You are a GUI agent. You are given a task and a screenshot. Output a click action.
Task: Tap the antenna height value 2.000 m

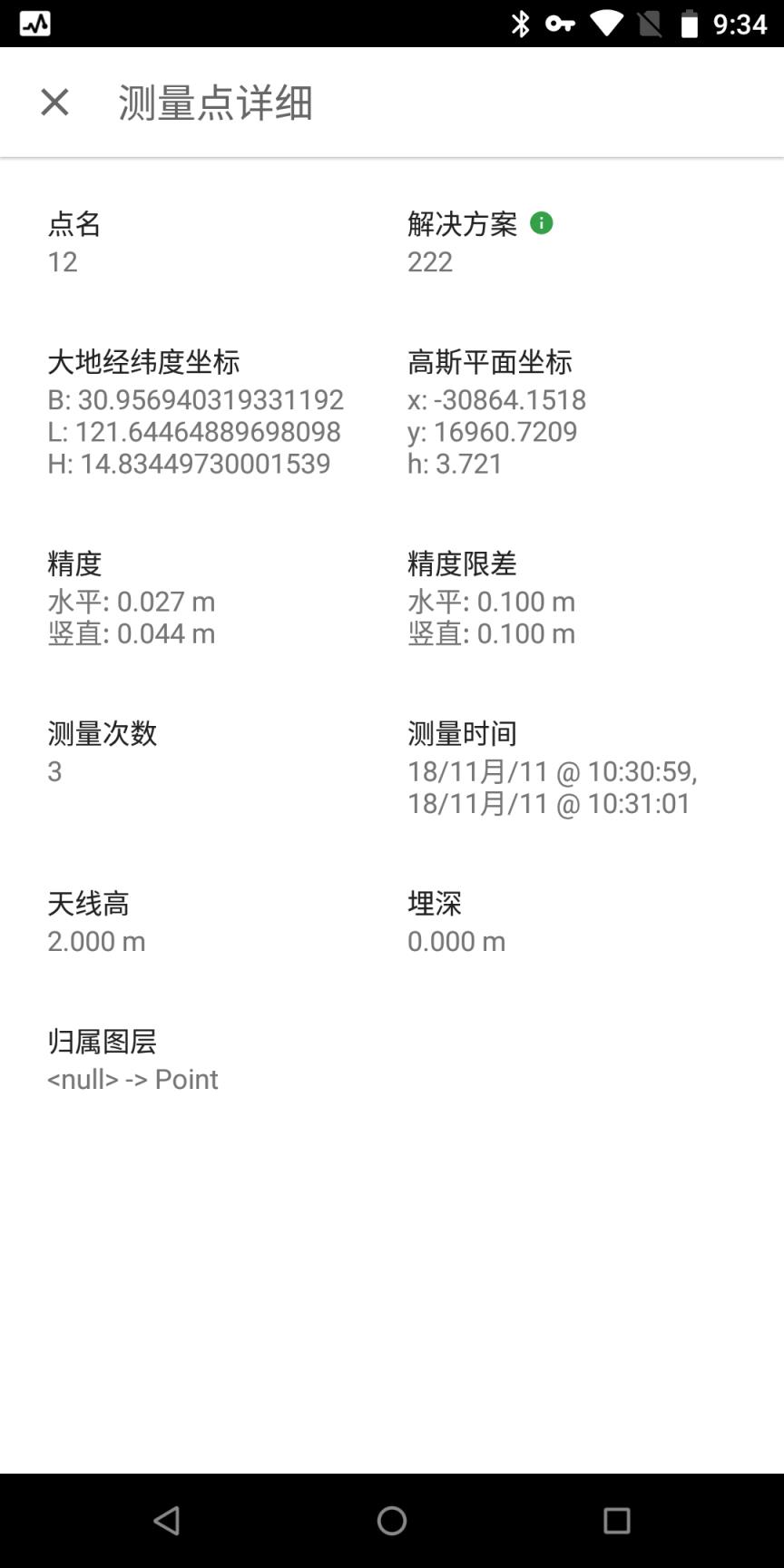click(96, 941)
